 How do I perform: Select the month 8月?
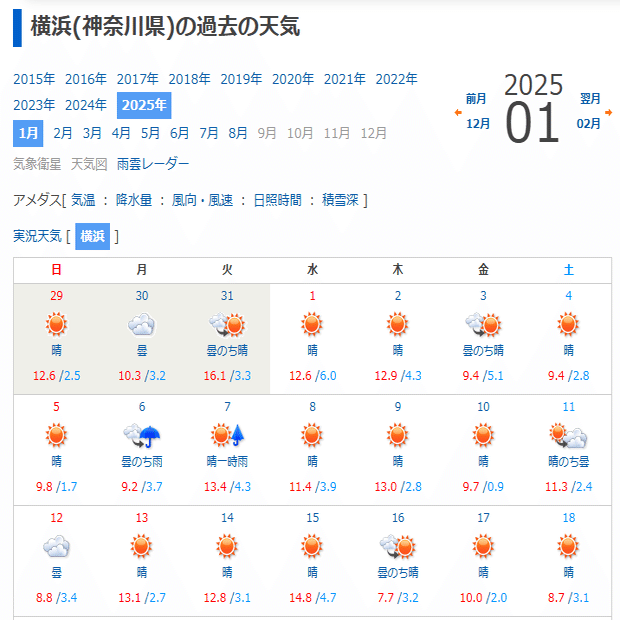tap(237, 133)
